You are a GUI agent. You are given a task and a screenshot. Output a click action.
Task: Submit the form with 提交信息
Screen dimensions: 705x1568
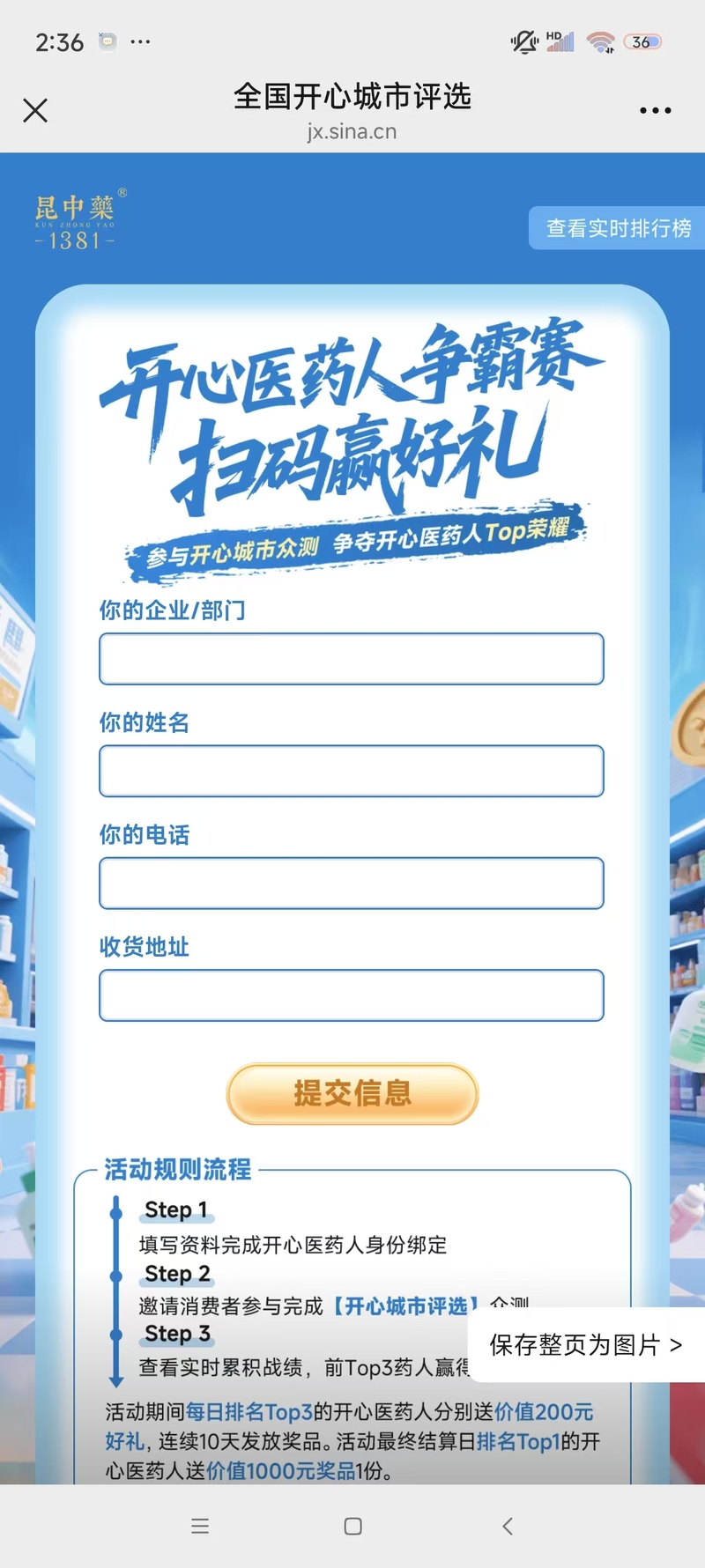(352, 1094)
